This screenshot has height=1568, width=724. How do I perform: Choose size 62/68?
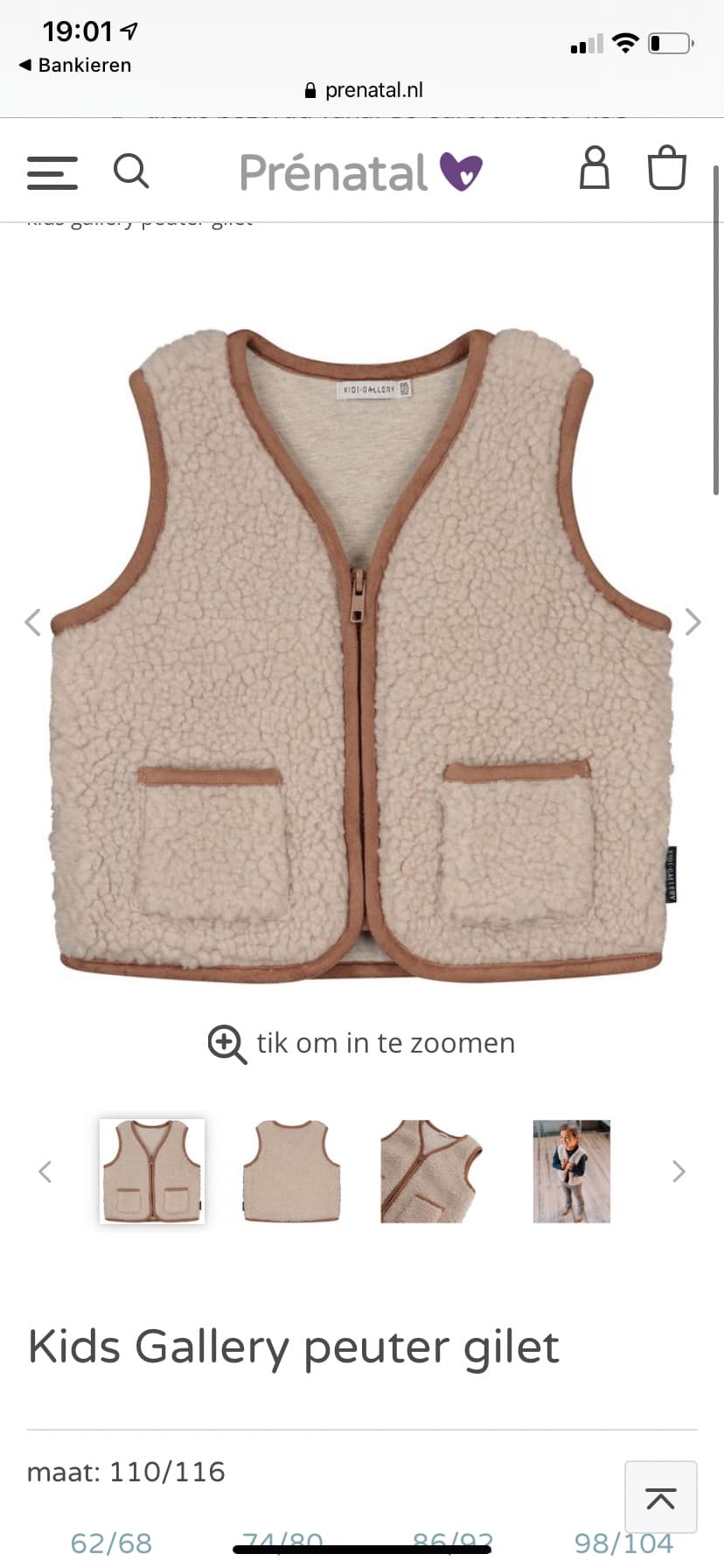click(111, 1543)
